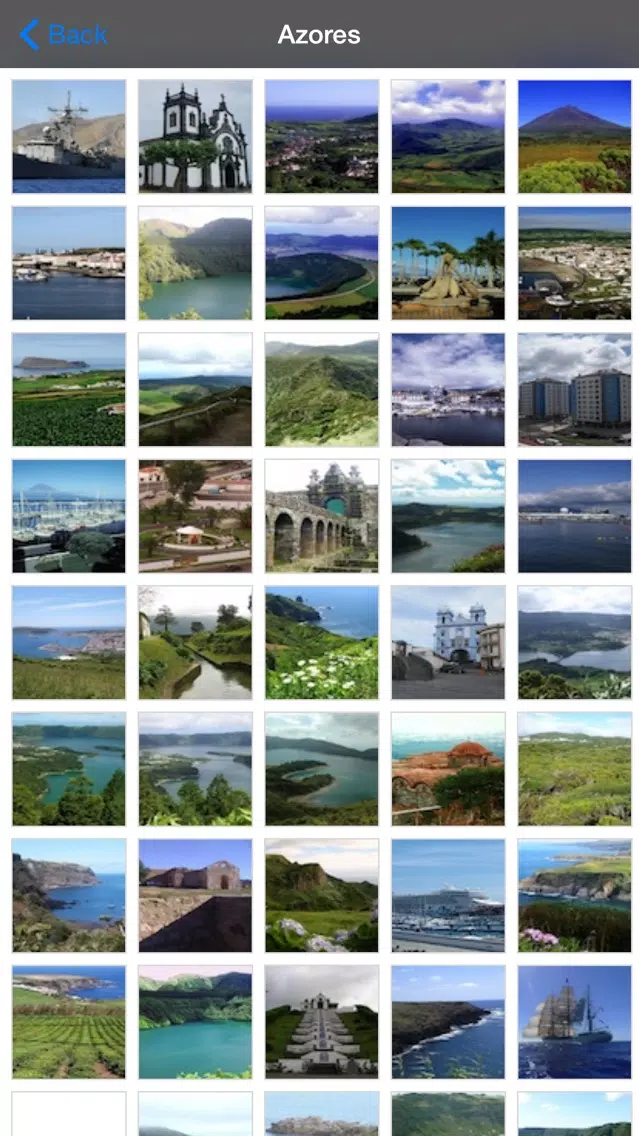Open the stone fort ruin photo

pyautogui.click(x=195, y=895)
